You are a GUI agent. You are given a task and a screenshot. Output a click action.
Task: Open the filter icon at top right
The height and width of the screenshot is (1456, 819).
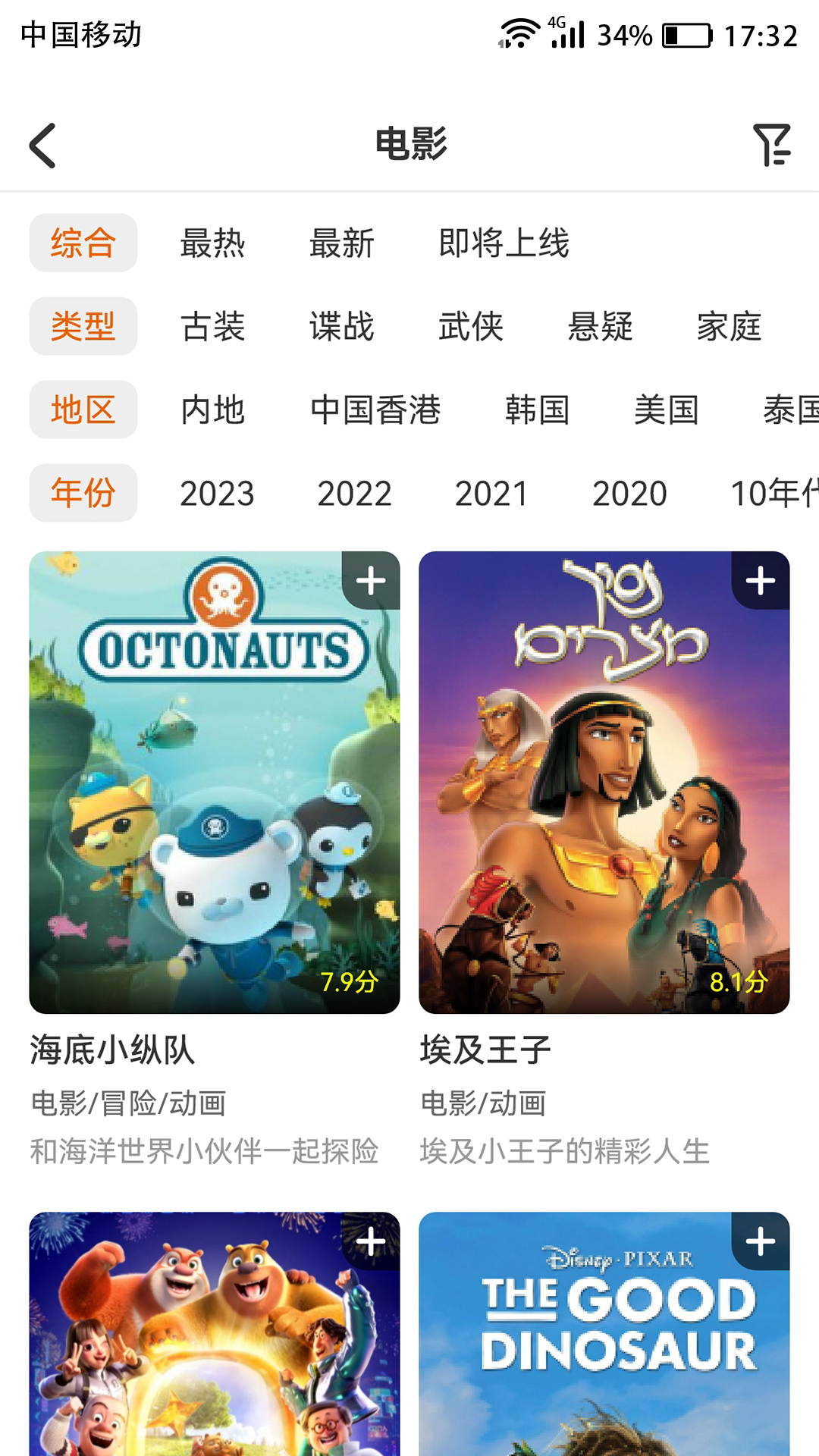pyautogui.click(x=772, y=146)
